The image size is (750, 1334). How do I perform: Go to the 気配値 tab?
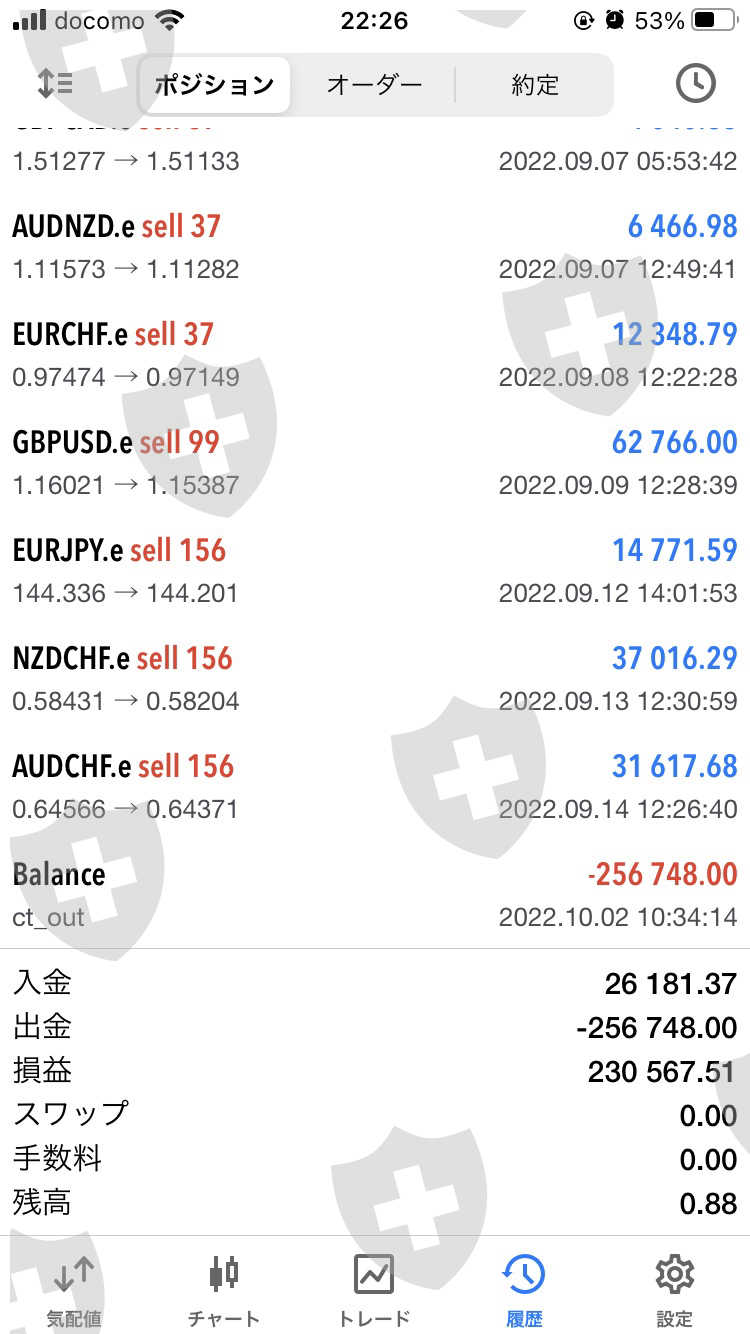tap(74, 1289)
